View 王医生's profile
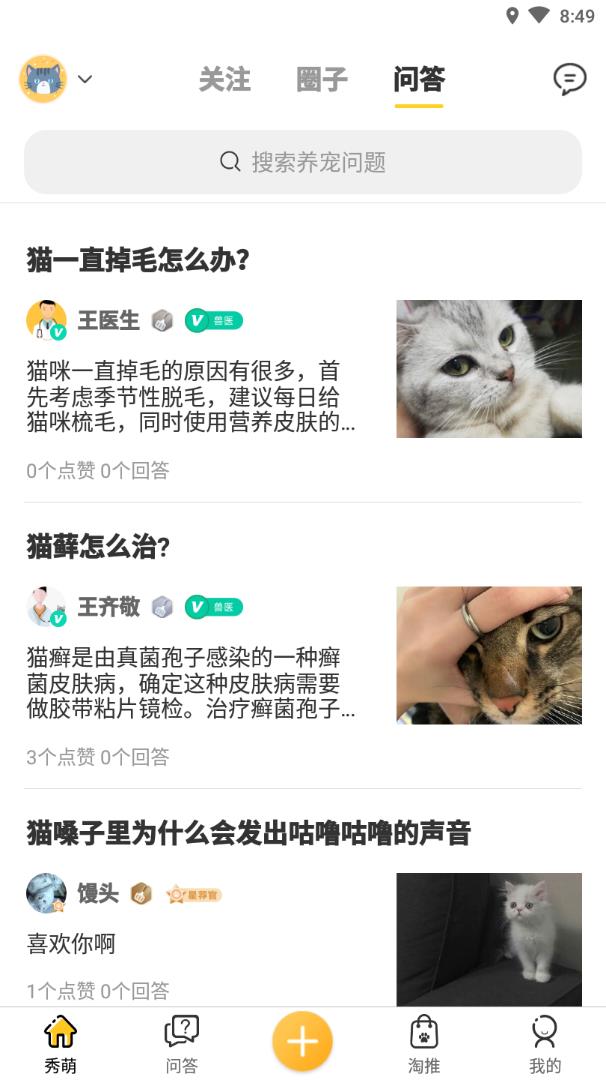The width and height of the screenshot is (606, 1080). coord(108,320)
